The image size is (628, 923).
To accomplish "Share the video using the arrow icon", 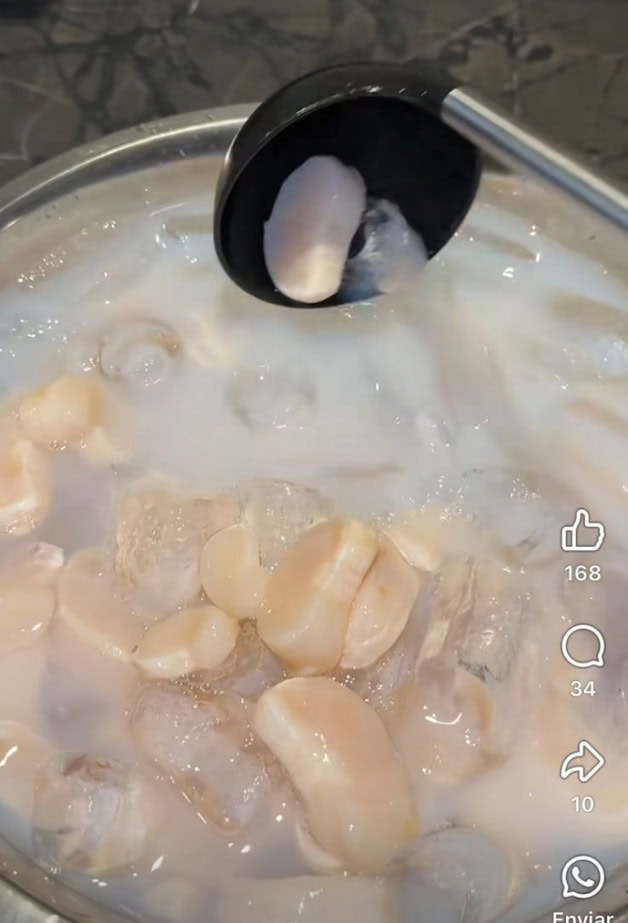I will [x=582, y=763].
